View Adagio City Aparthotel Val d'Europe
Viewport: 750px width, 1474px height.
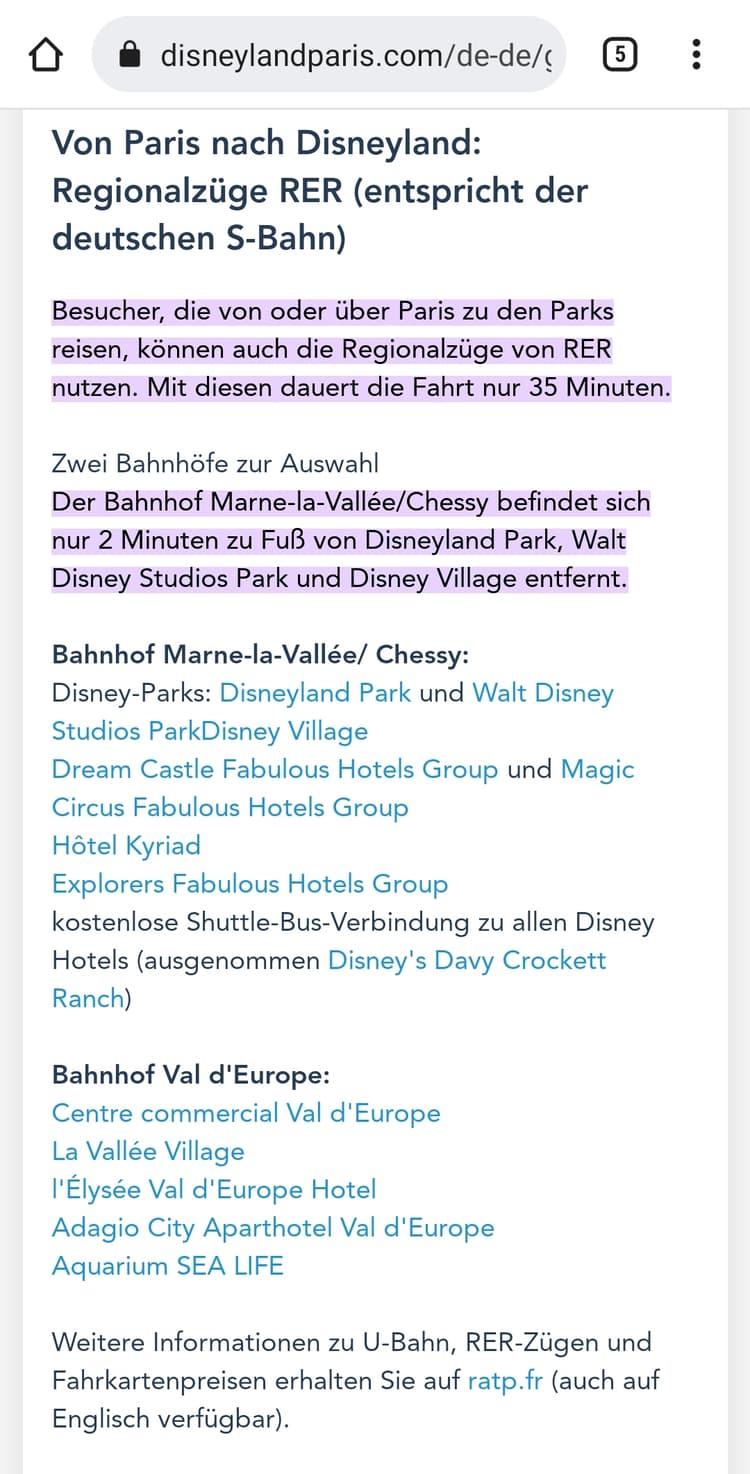tap(273, 1227)
